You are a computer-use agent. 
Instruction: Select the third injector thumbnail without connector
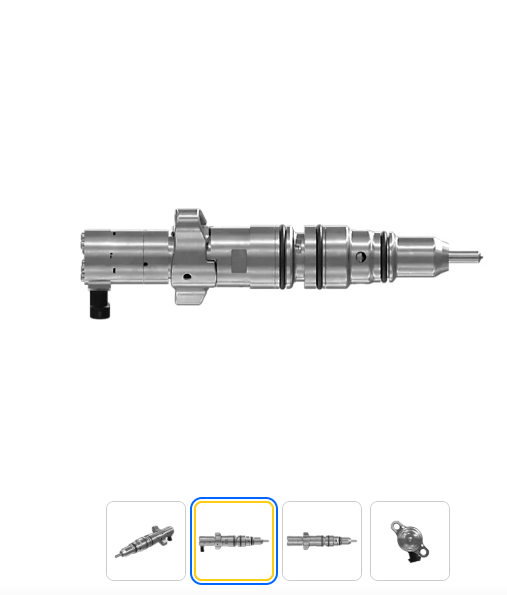[x=322, y=541]
